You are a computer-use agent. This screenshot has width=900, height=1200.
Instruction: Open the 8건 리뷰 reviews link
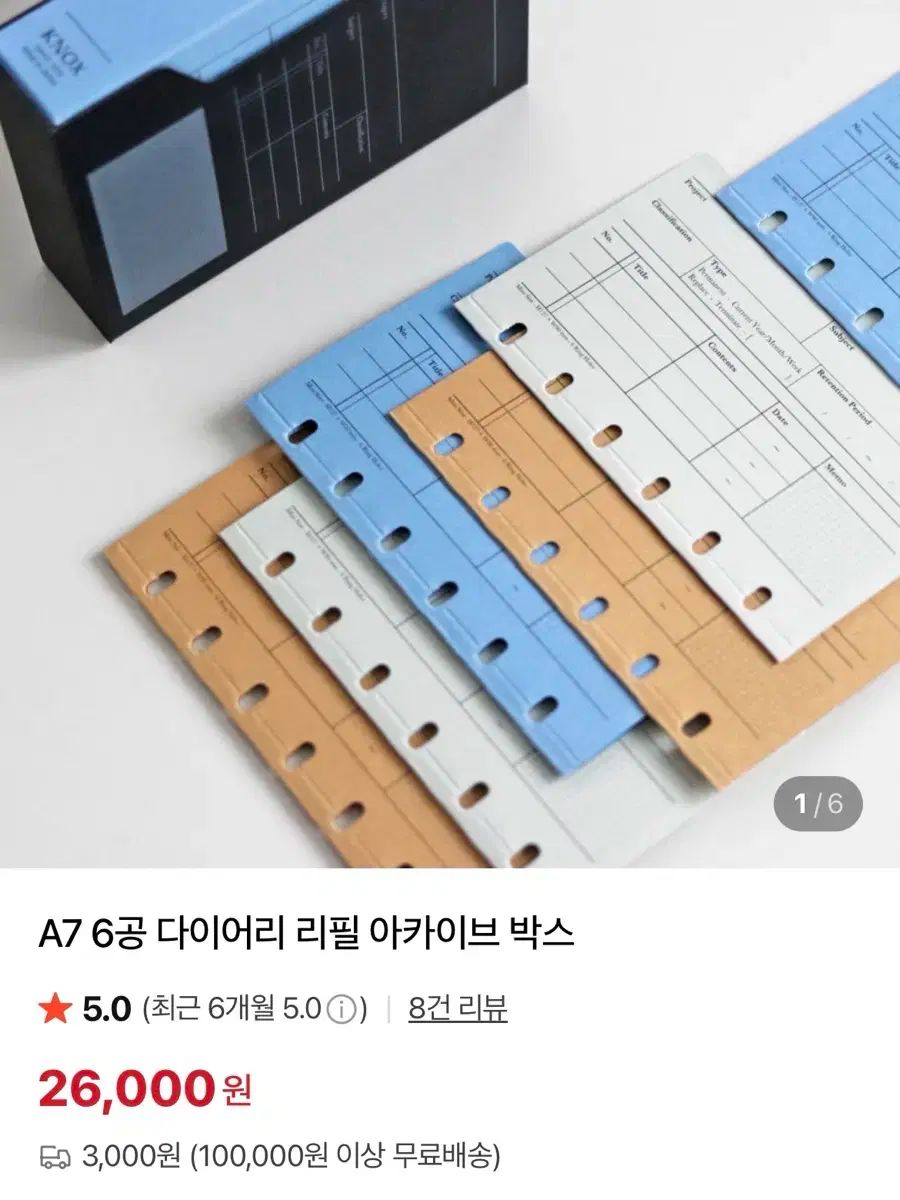[457, 1009]
